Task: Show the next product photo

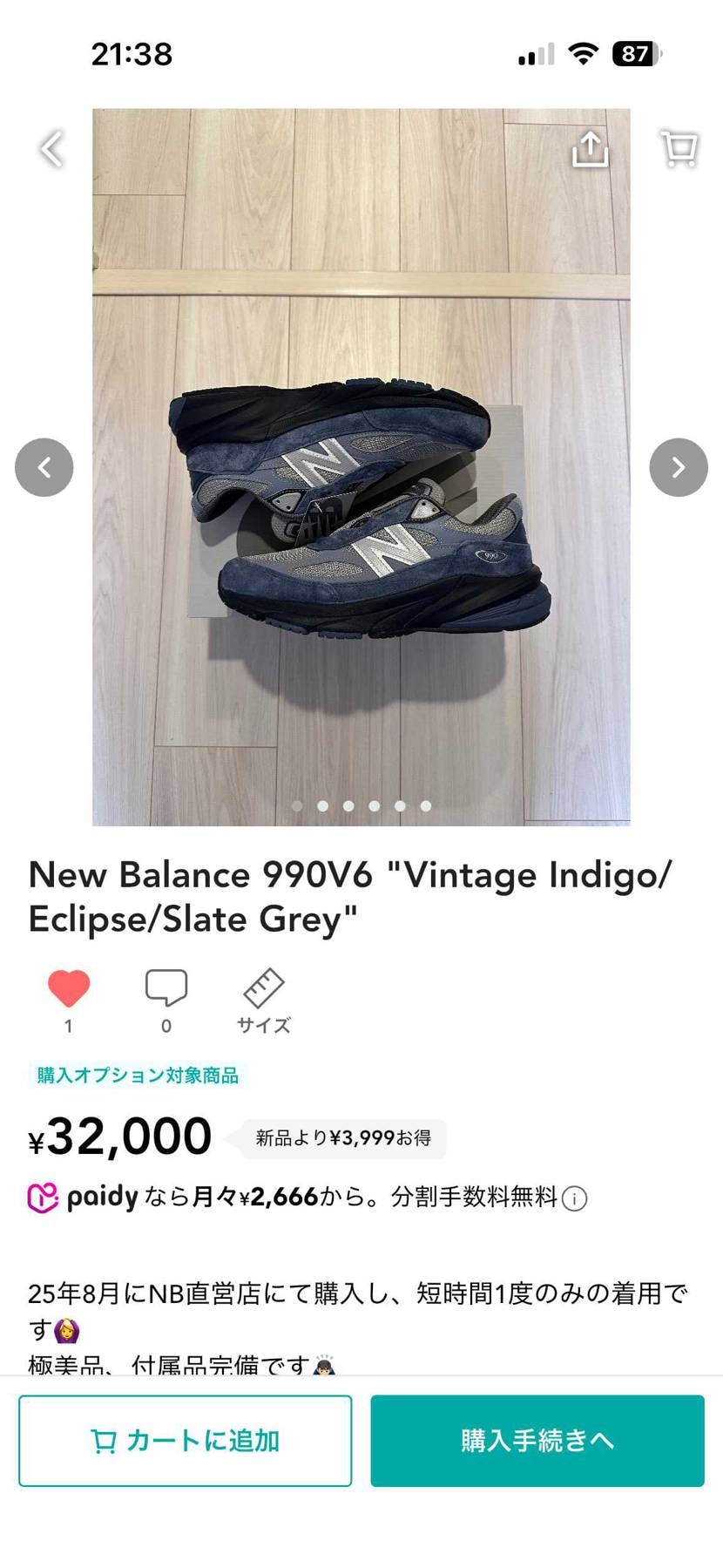Action: click(678, 467)
